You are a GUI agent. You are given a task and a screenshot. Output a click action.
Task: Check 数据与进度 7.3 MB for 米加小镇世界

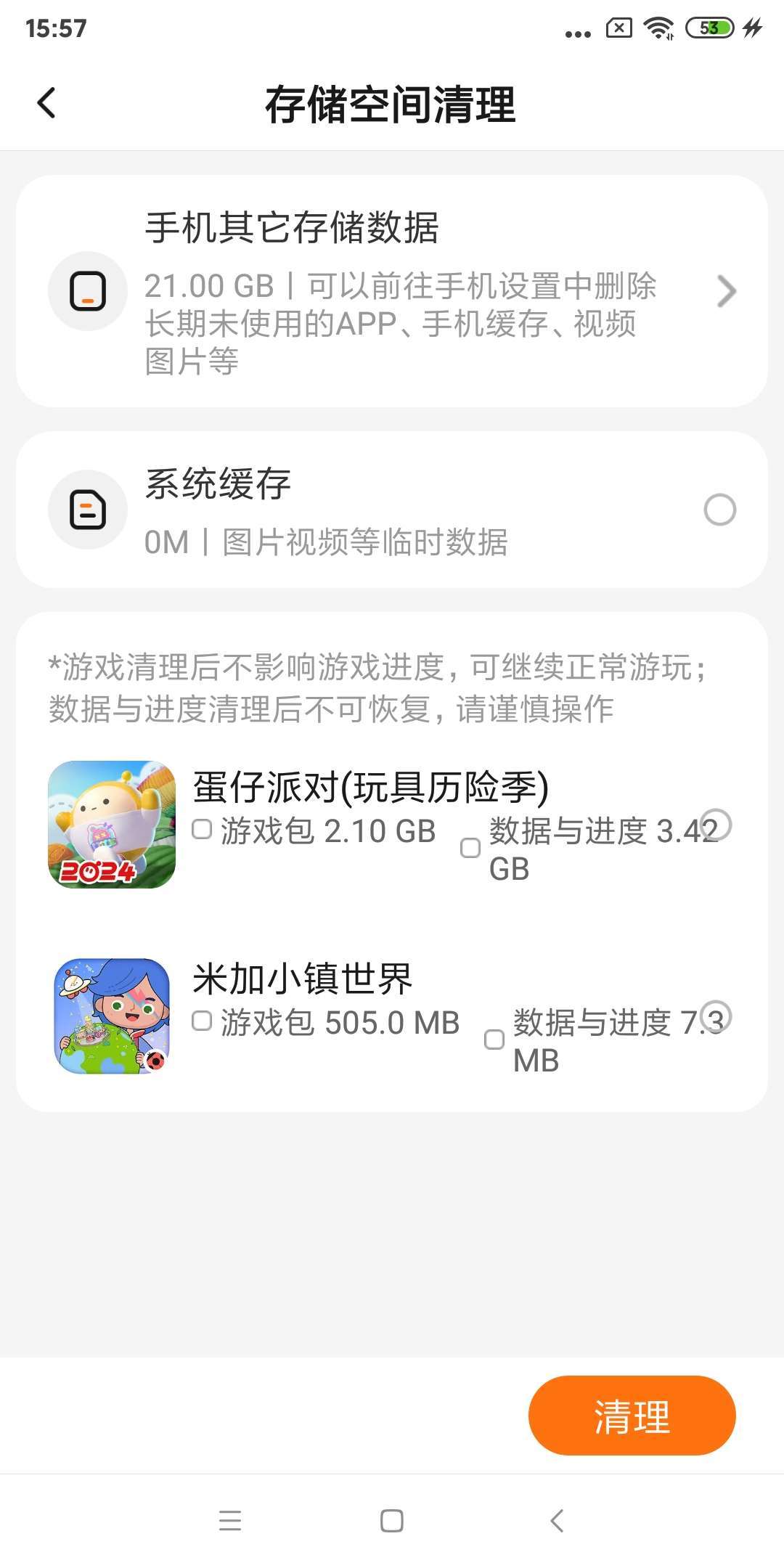494,1040
